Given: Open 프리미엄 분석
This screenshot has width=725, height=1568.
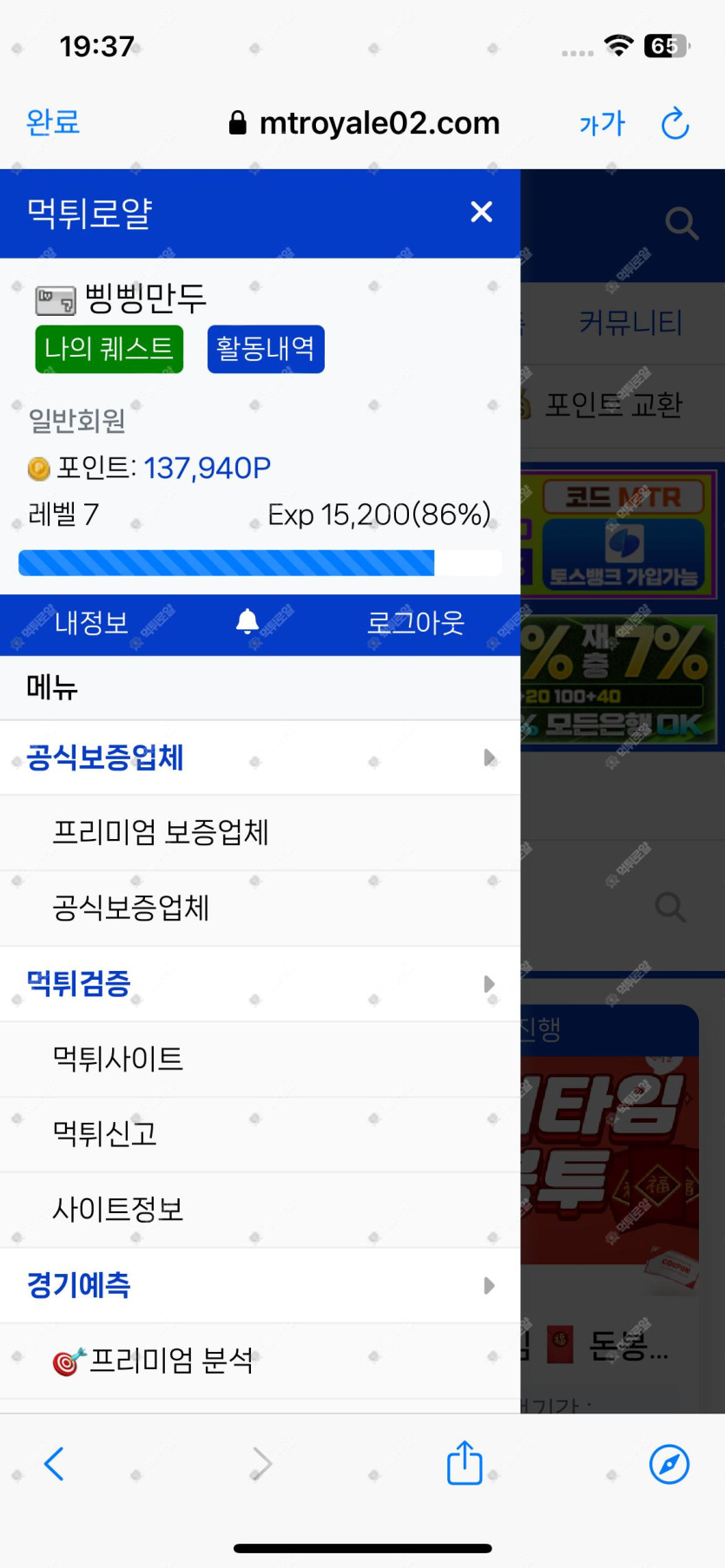Looking at the screenshot, I should pyautogui.click(x=171, y=1360).
